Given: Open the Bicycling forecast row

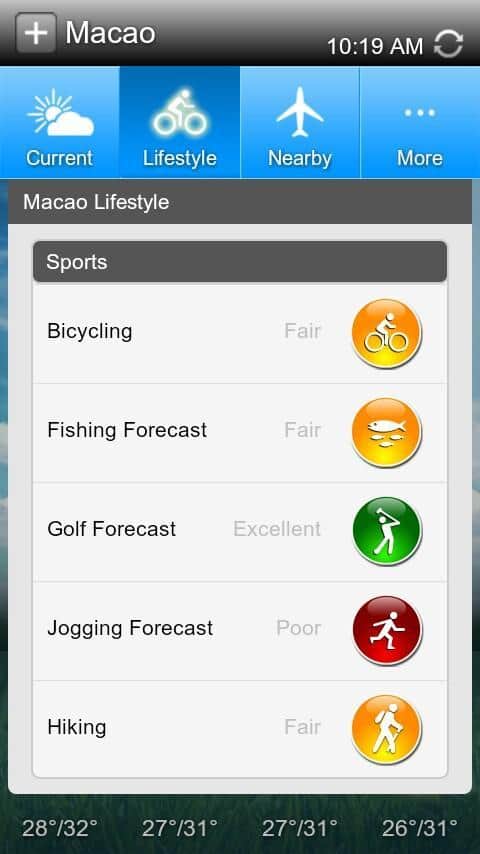Looking at the screenshot, I should [240, 333].
